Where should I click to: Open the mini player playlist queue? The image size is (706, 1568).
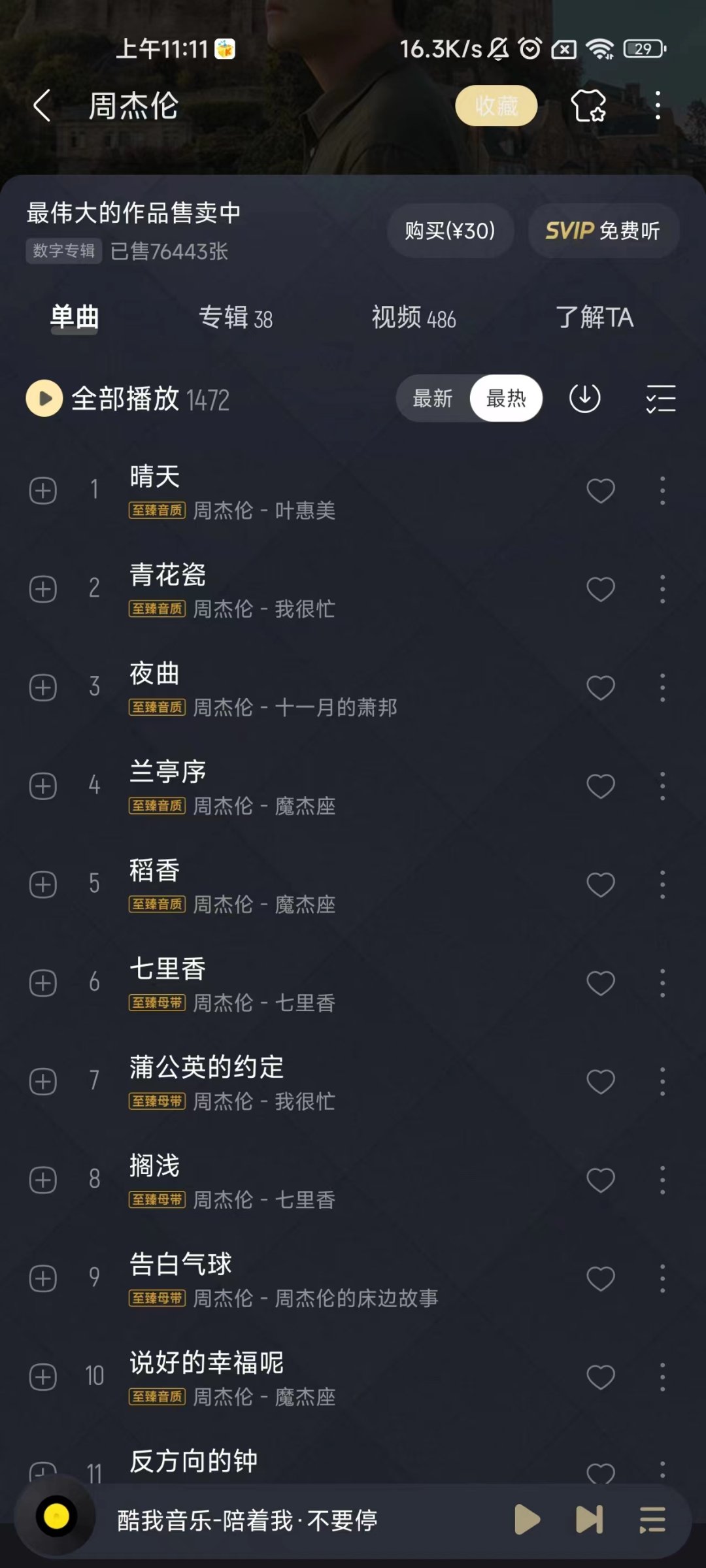(x=652, y=1519)
